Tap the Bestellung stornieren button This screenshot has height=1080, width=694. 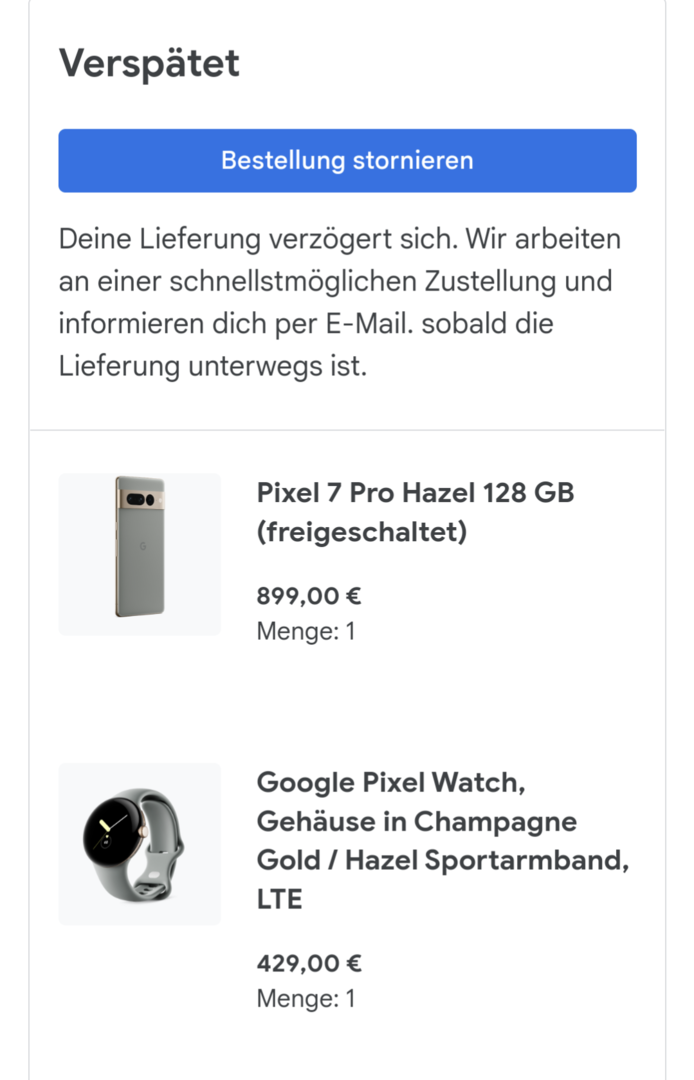pyautogui.click(x=347, y=160)
